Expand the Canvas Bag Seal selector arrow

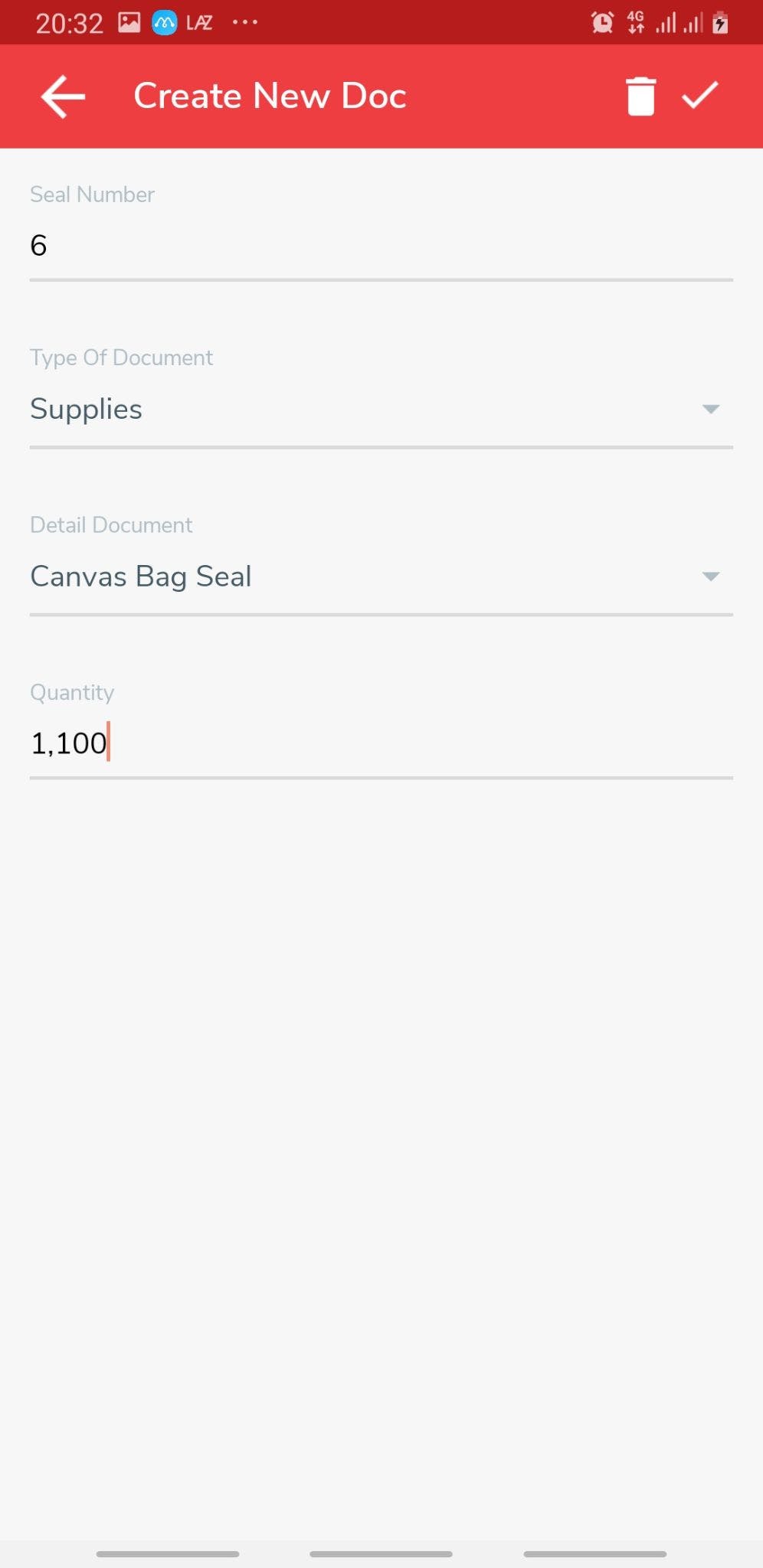(x=711, y=577)
